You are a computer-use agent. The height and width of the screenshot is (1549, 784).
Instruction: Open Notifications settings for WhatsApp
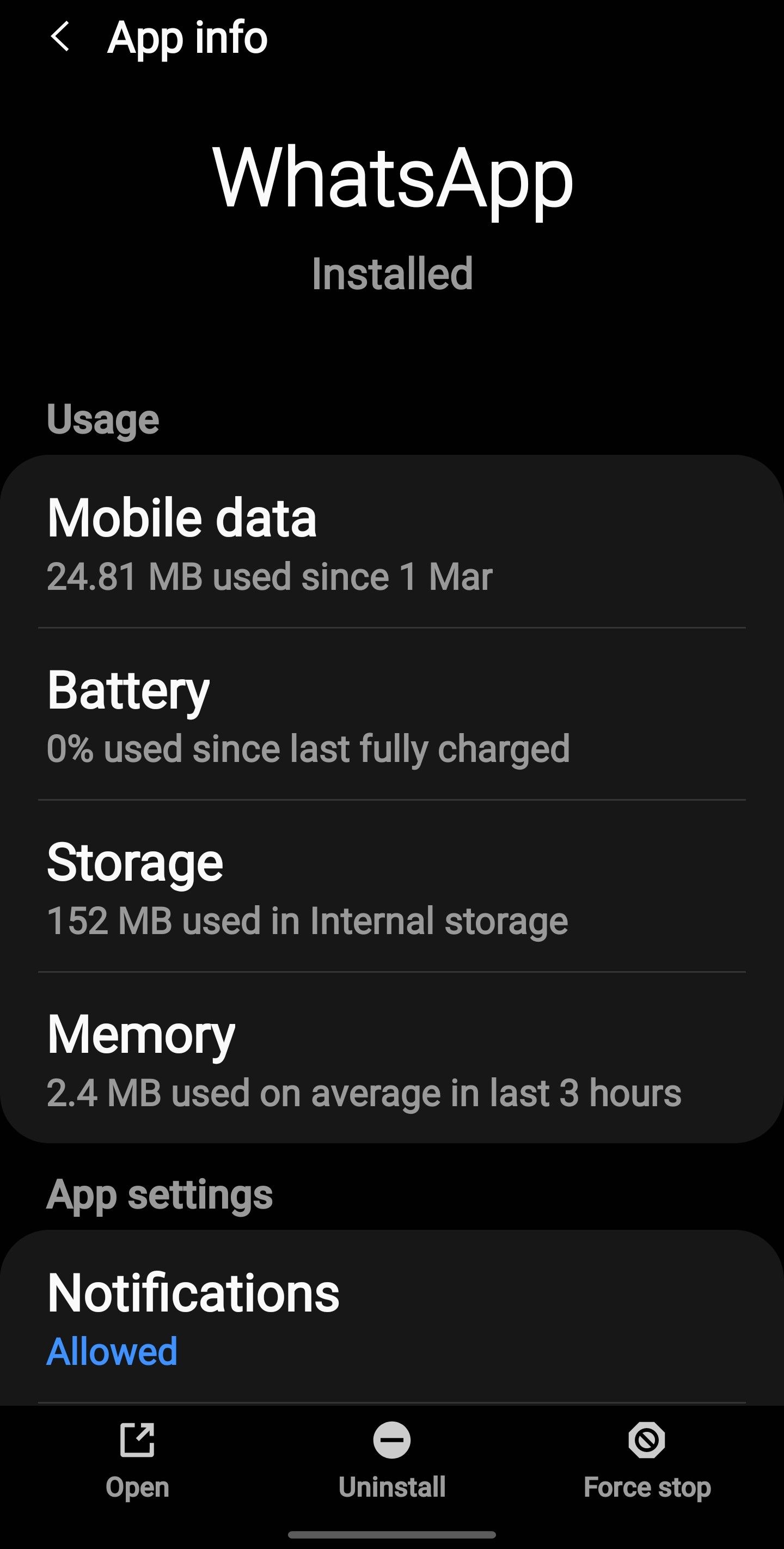[x=391, y=1318]
